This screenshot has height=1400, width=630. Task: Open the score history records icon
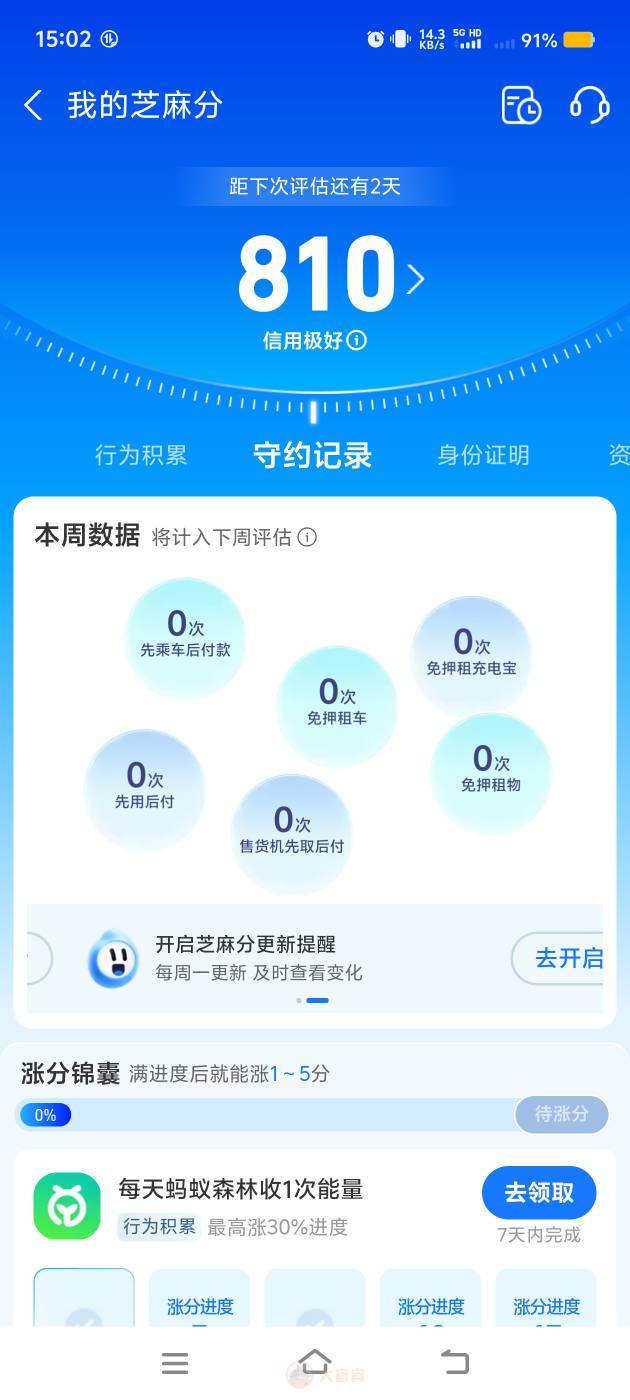click(x=521, y=105)
